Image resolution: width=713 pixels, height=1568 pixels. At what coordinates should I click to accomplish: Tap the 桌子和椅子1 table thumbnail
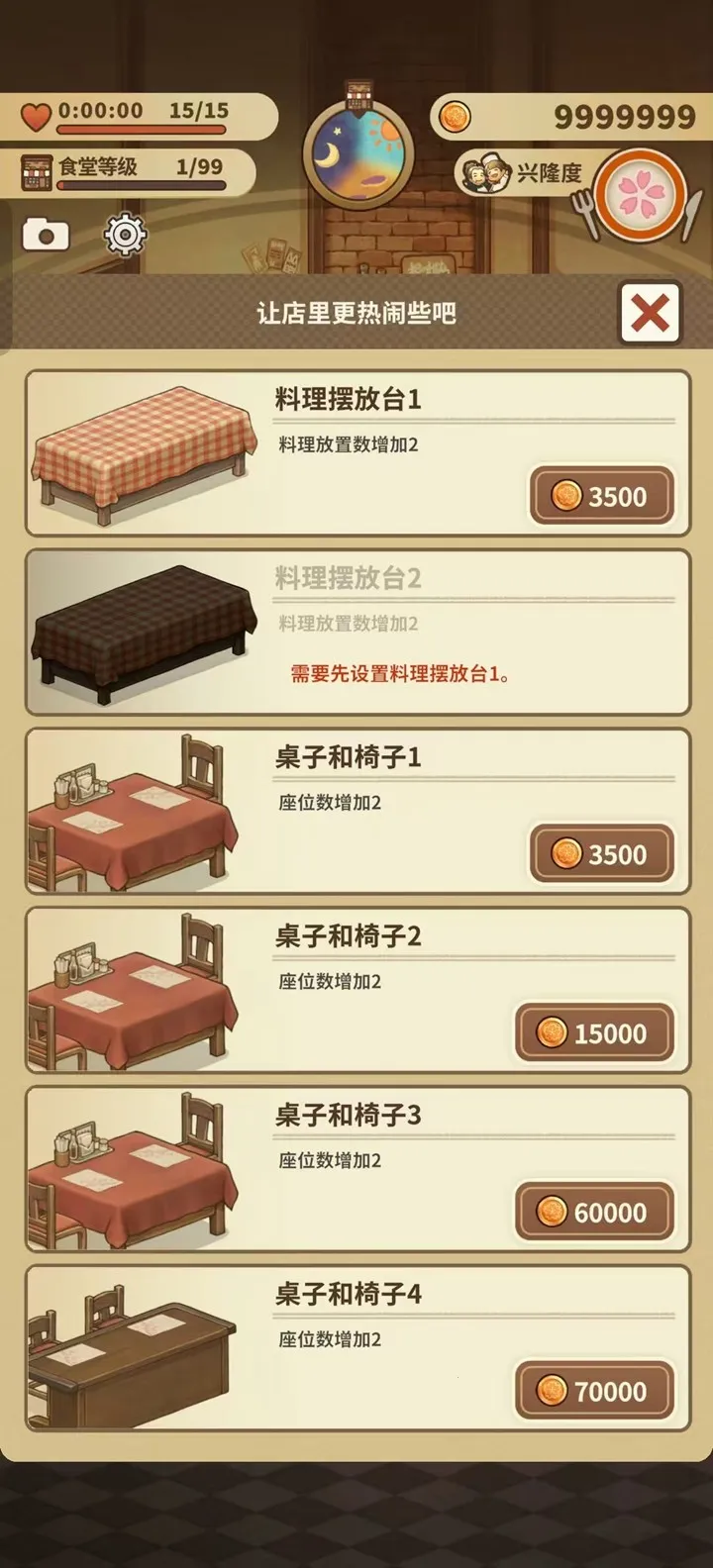(134, 812)
